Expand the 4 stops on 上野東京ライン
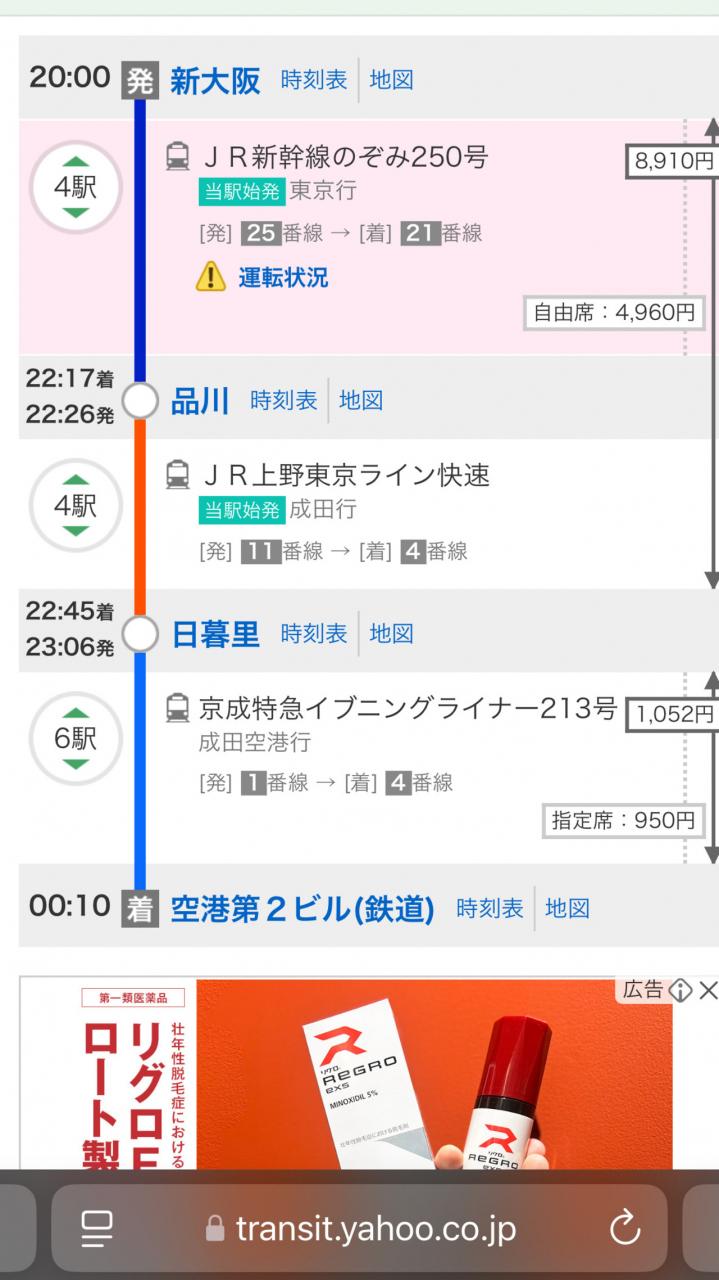Image resolution: width=719 pixels, height=1280 pixels. coord(76,506)
